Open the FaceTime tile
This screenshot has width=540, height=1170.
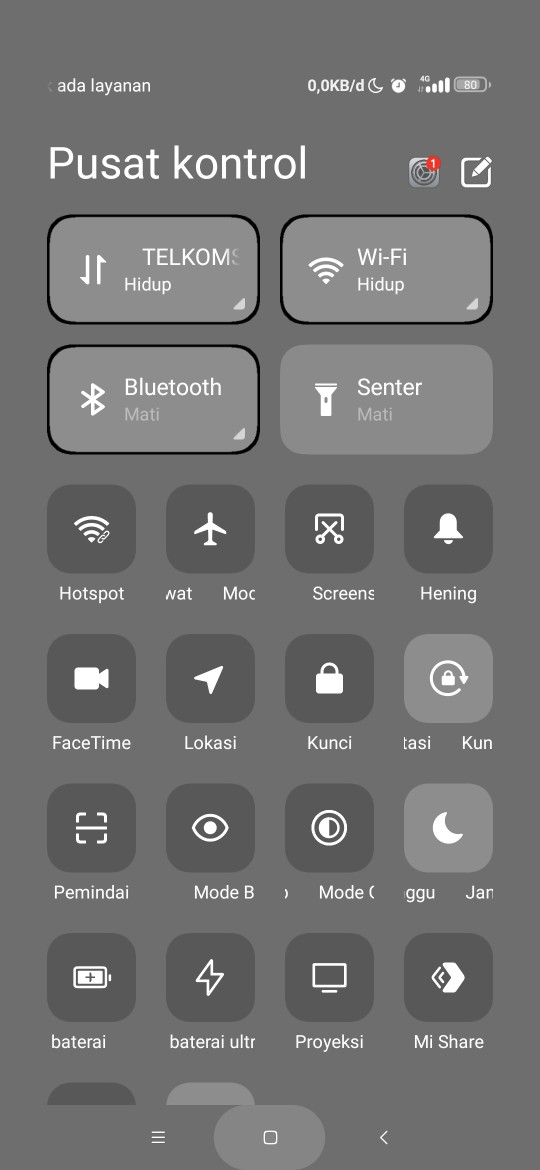point(92,678)
